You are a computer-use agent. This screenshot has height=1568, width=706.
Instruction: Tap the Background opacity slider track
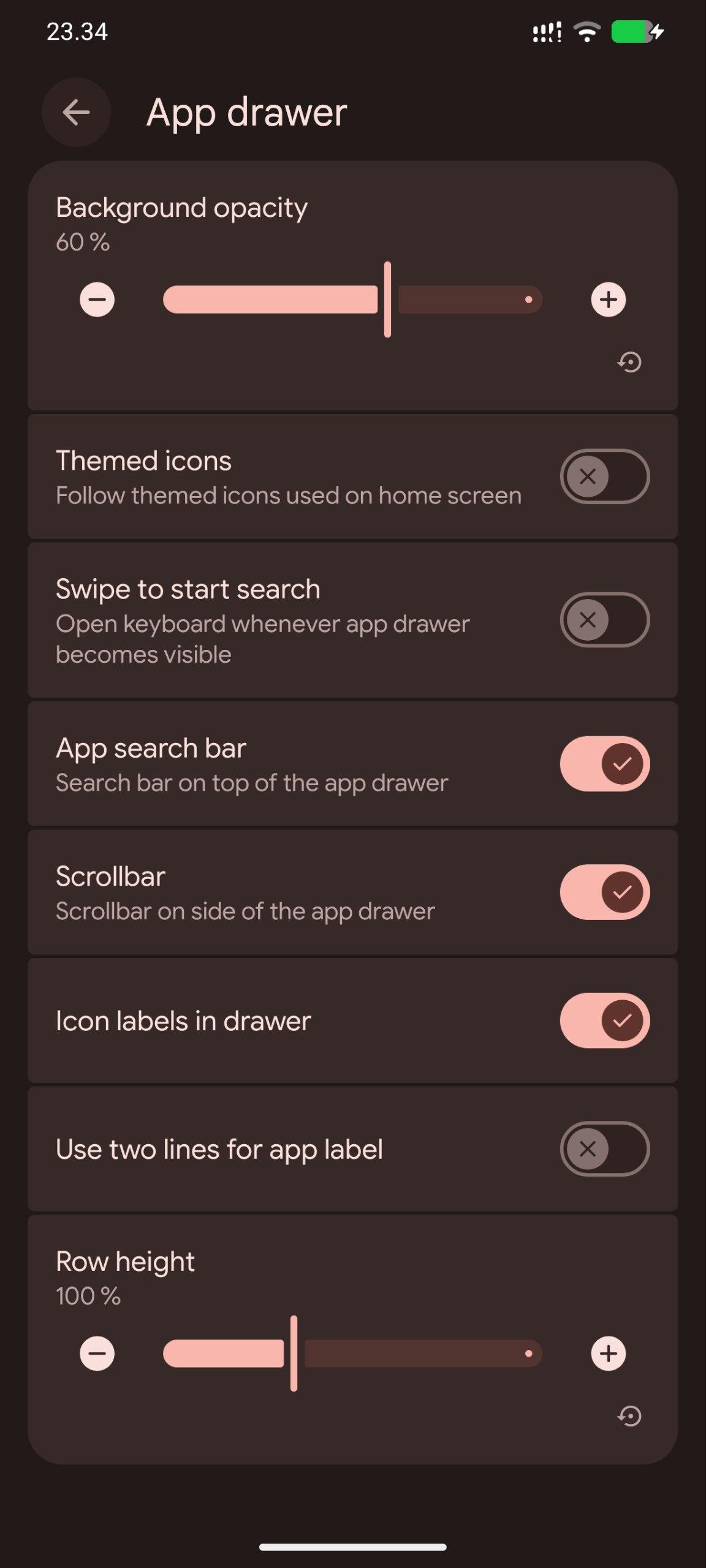click(352, 300)
